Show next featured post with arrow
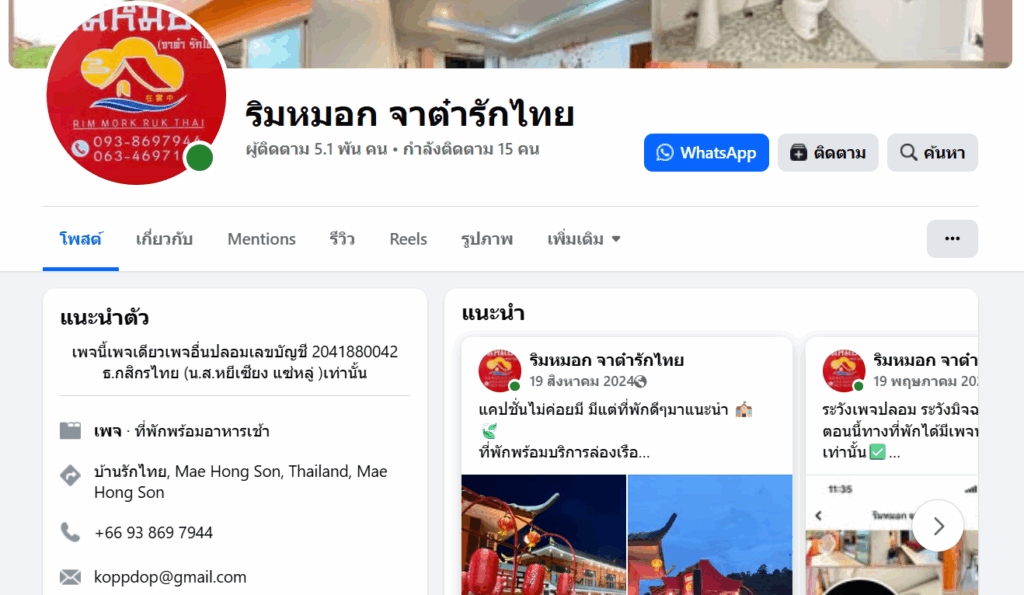 [x=938, y=526]
